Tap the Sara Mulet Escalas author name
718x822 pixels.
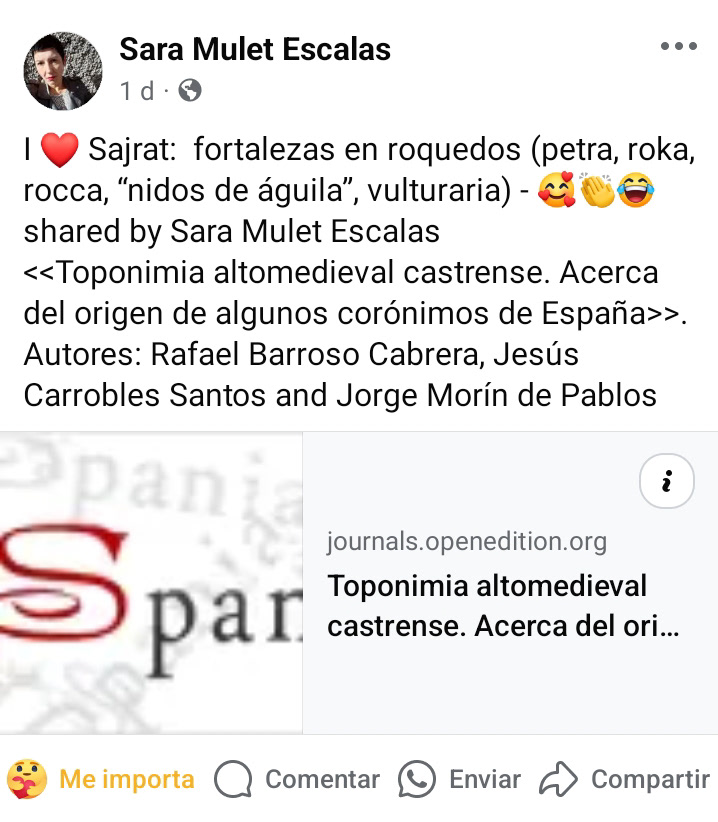coord(255,49)
